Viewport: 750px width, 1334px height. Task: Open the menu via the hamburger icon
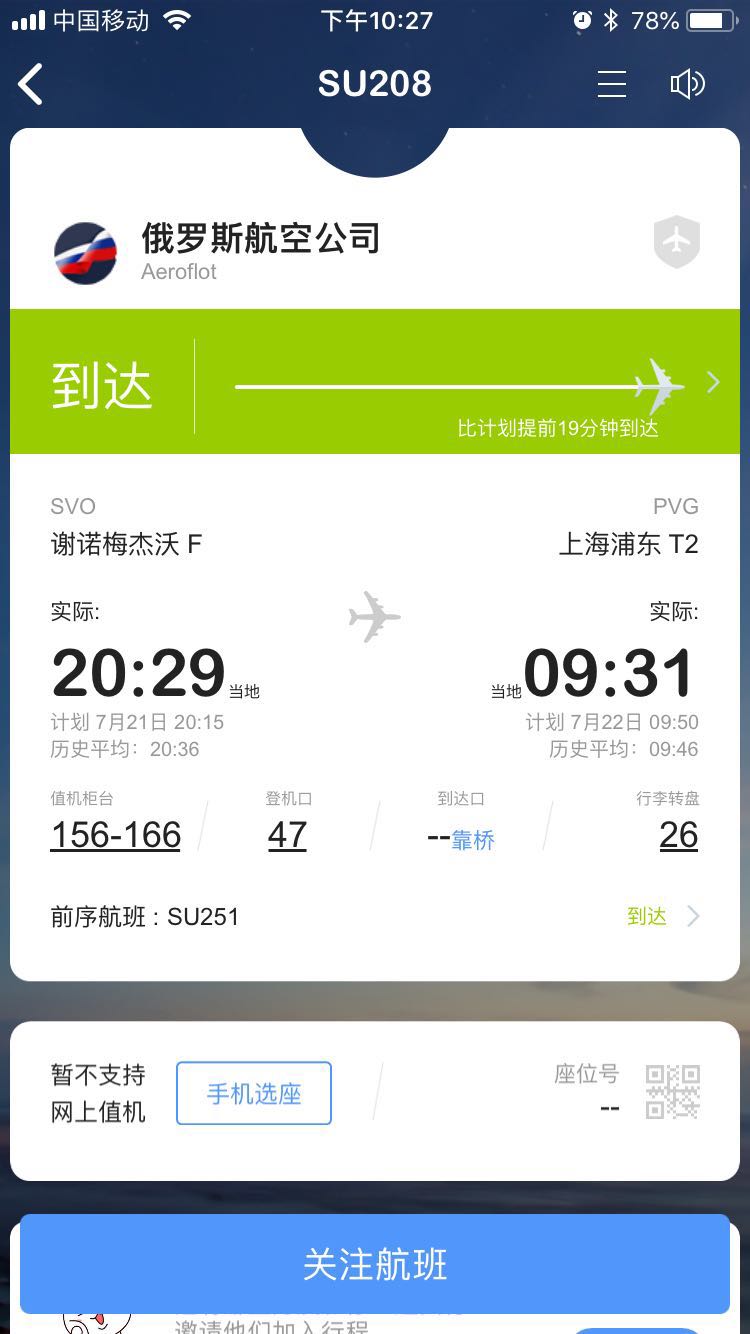[x=611, y=84]
